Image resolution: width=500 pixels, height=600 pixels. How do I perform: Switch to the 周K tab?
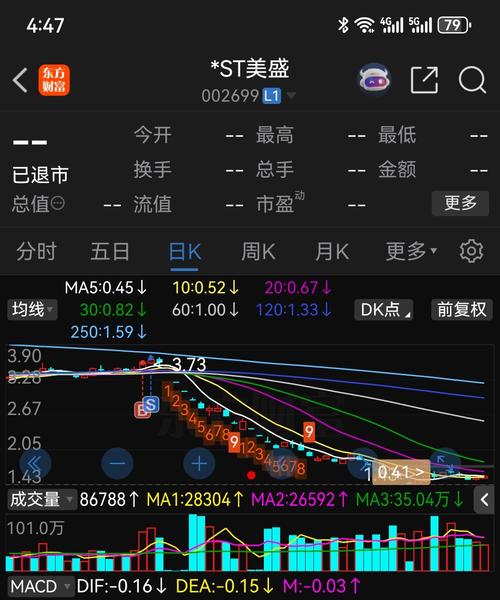click(x=258, y=252)
